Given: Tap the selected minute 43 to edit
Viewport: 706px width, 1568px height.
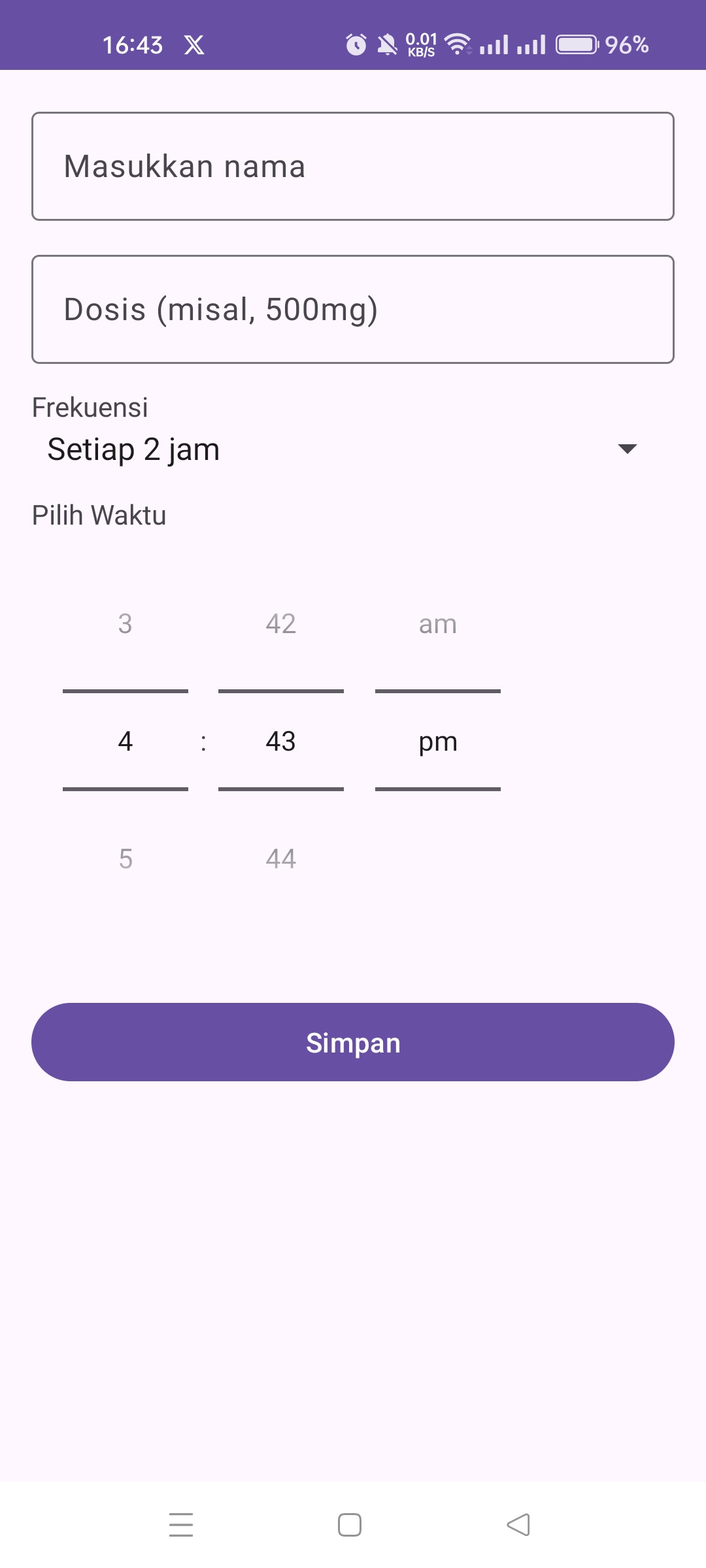Looking at the screenshot, I should point(281,741).
